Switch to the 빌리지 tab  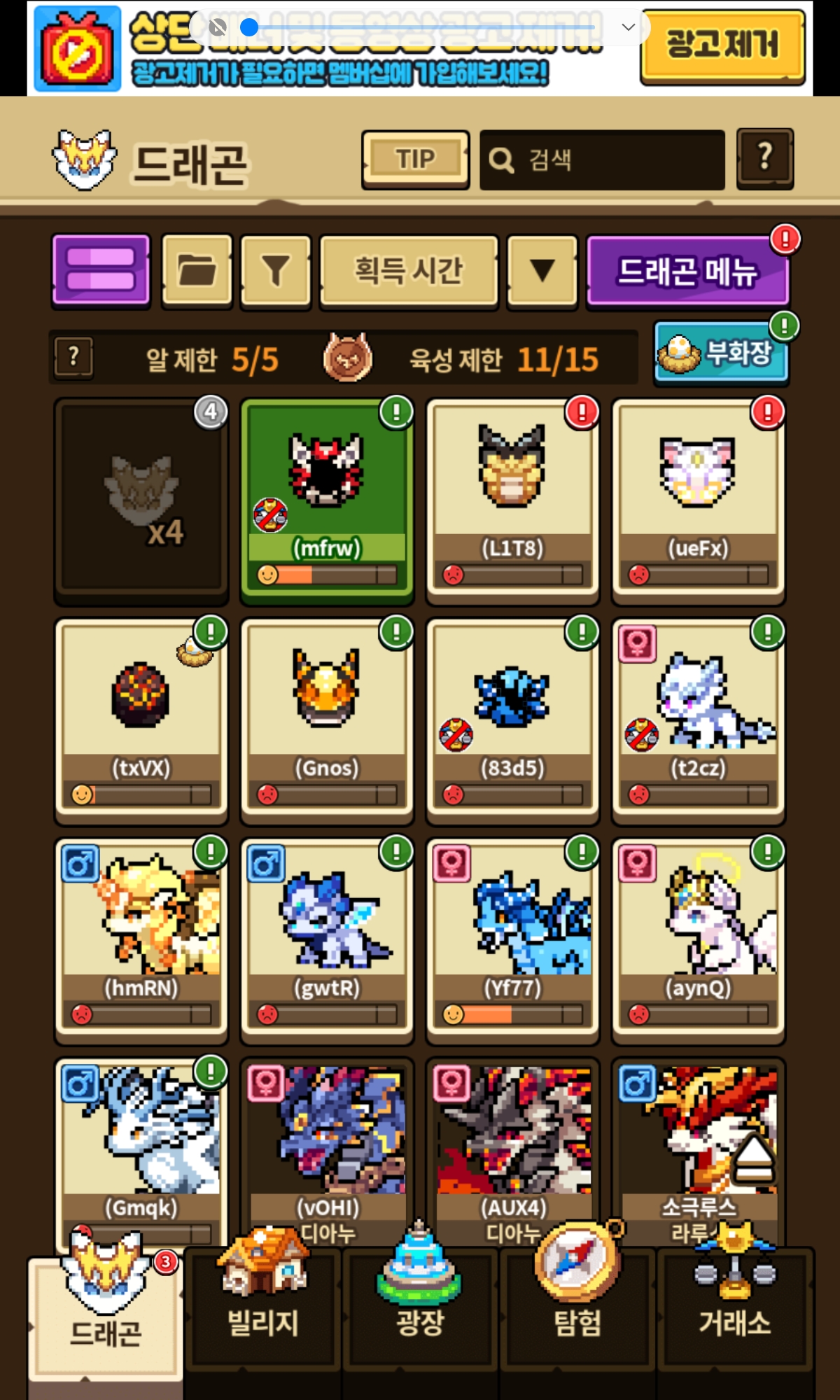(262, 1309)
